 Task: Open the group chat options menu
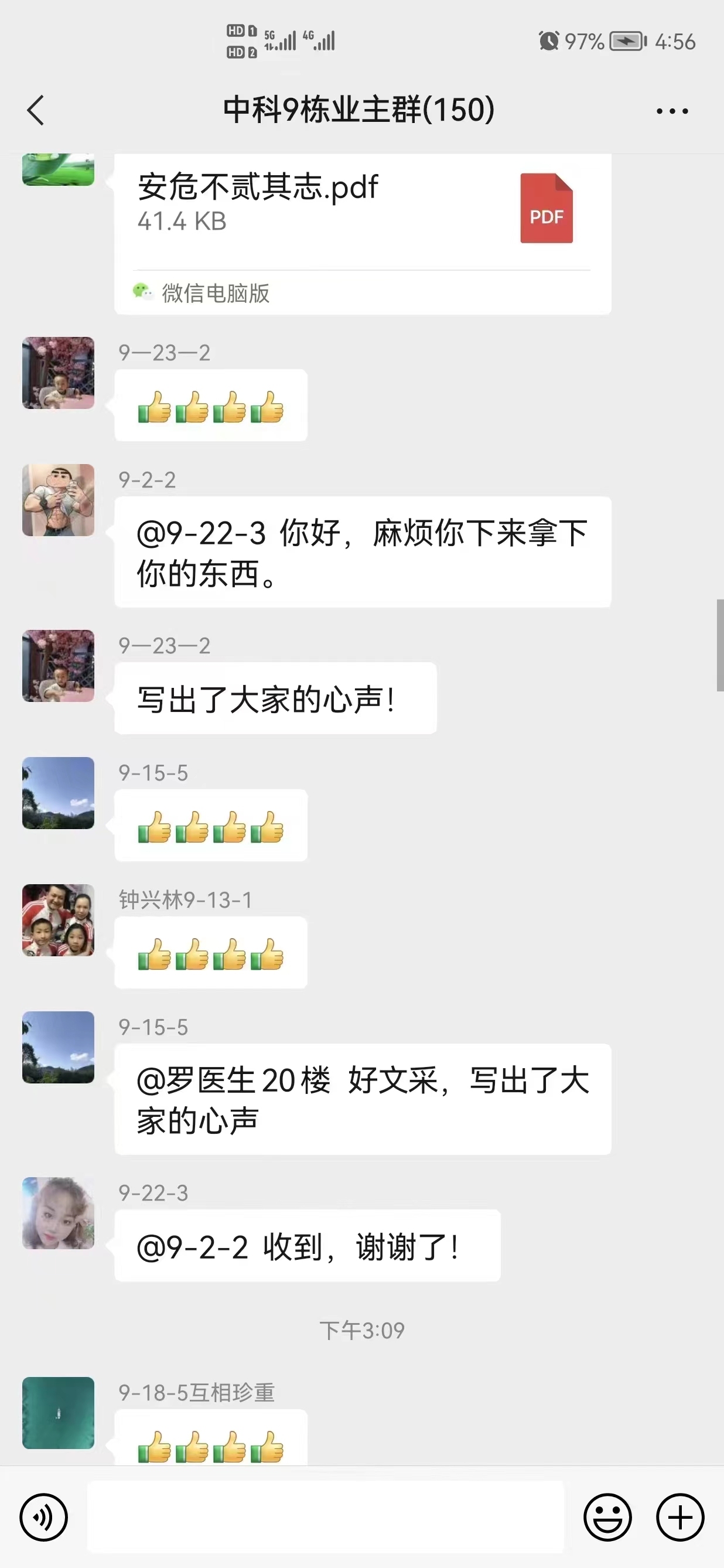tap(672, 111)
